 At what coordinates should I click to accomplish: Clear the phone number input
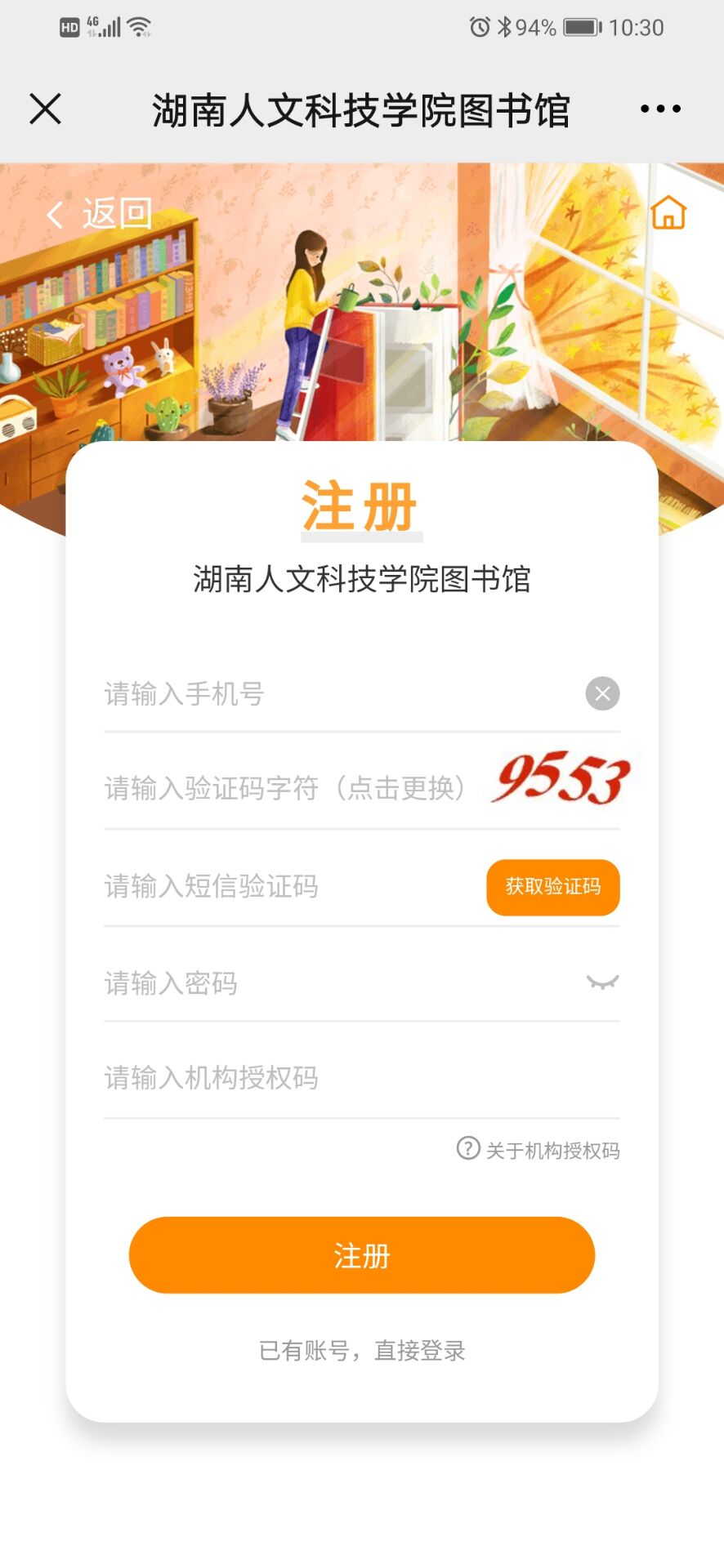[602, 694]
